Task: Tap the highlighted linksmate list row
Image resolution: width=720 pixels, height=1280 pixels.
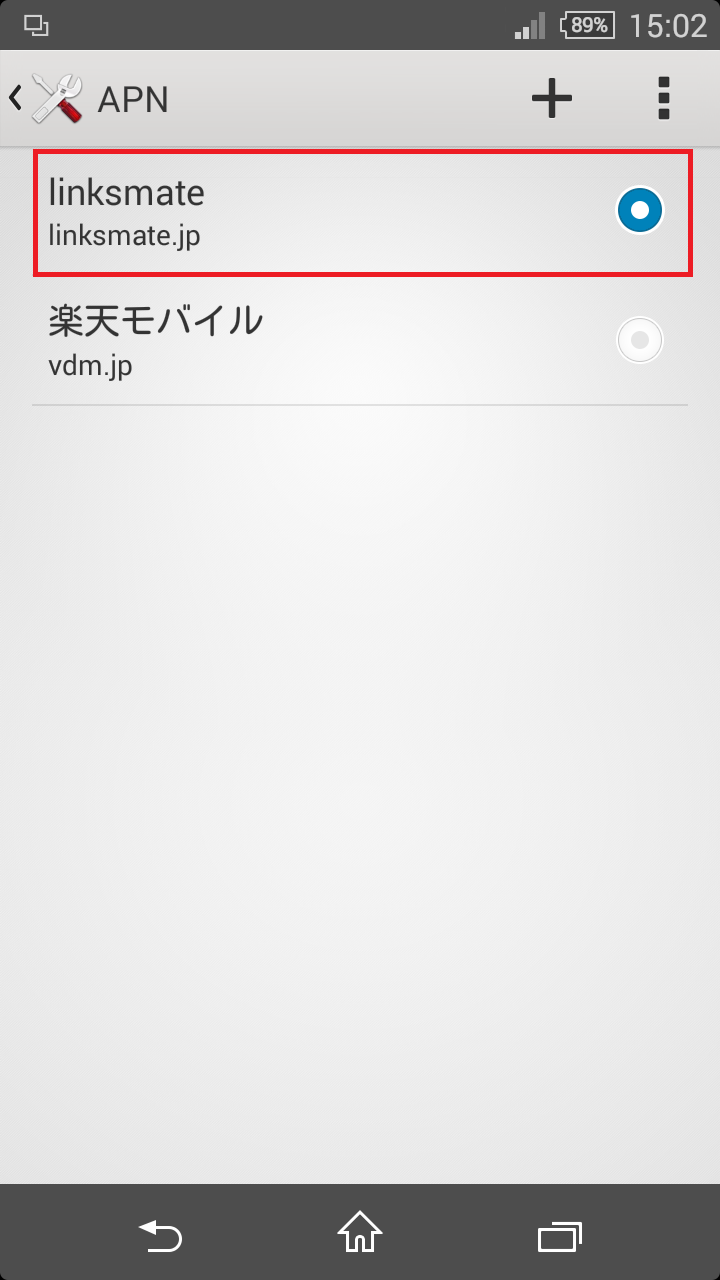Action: 360,212
